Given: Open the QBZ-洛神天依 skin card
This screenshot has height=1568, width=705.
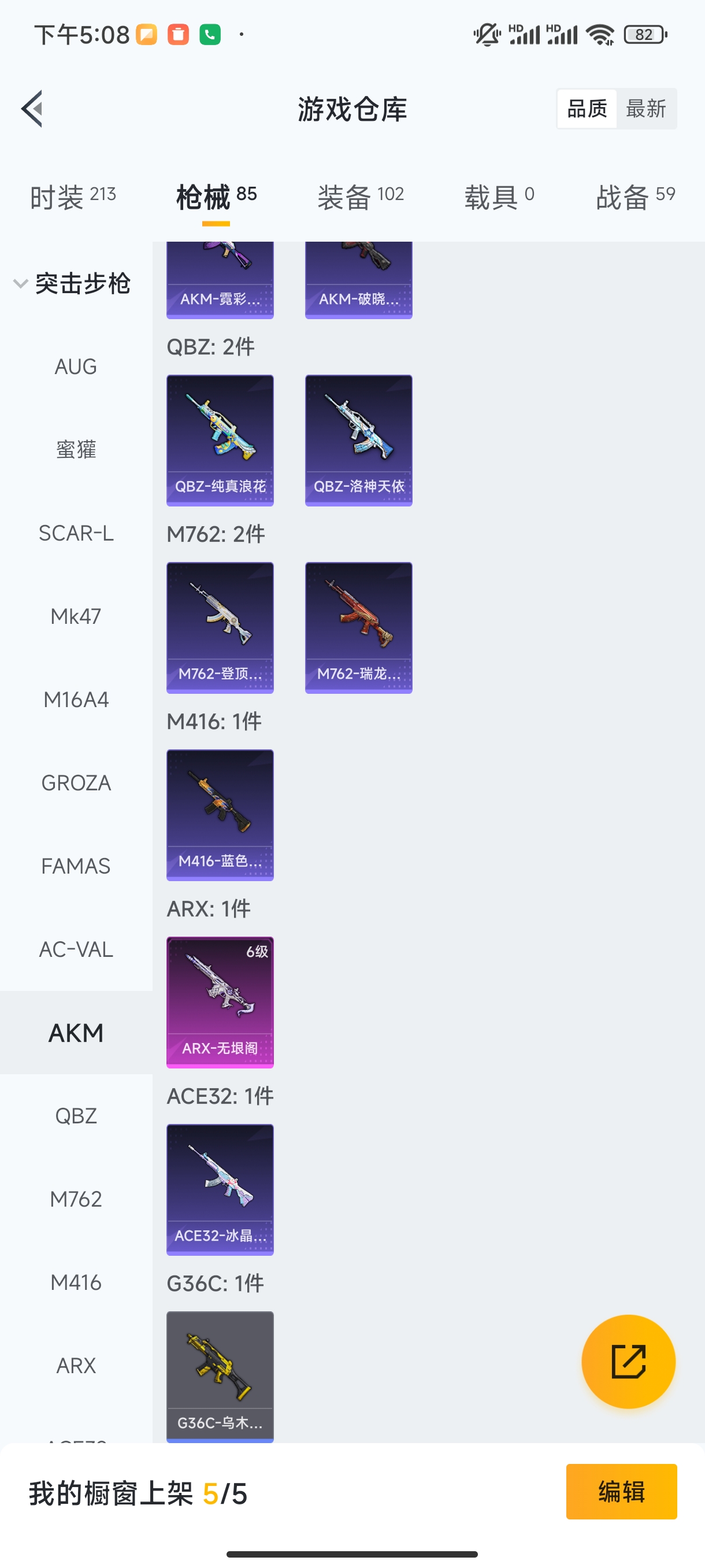Looking at the screenshot, I should click(x=358, y=440).
